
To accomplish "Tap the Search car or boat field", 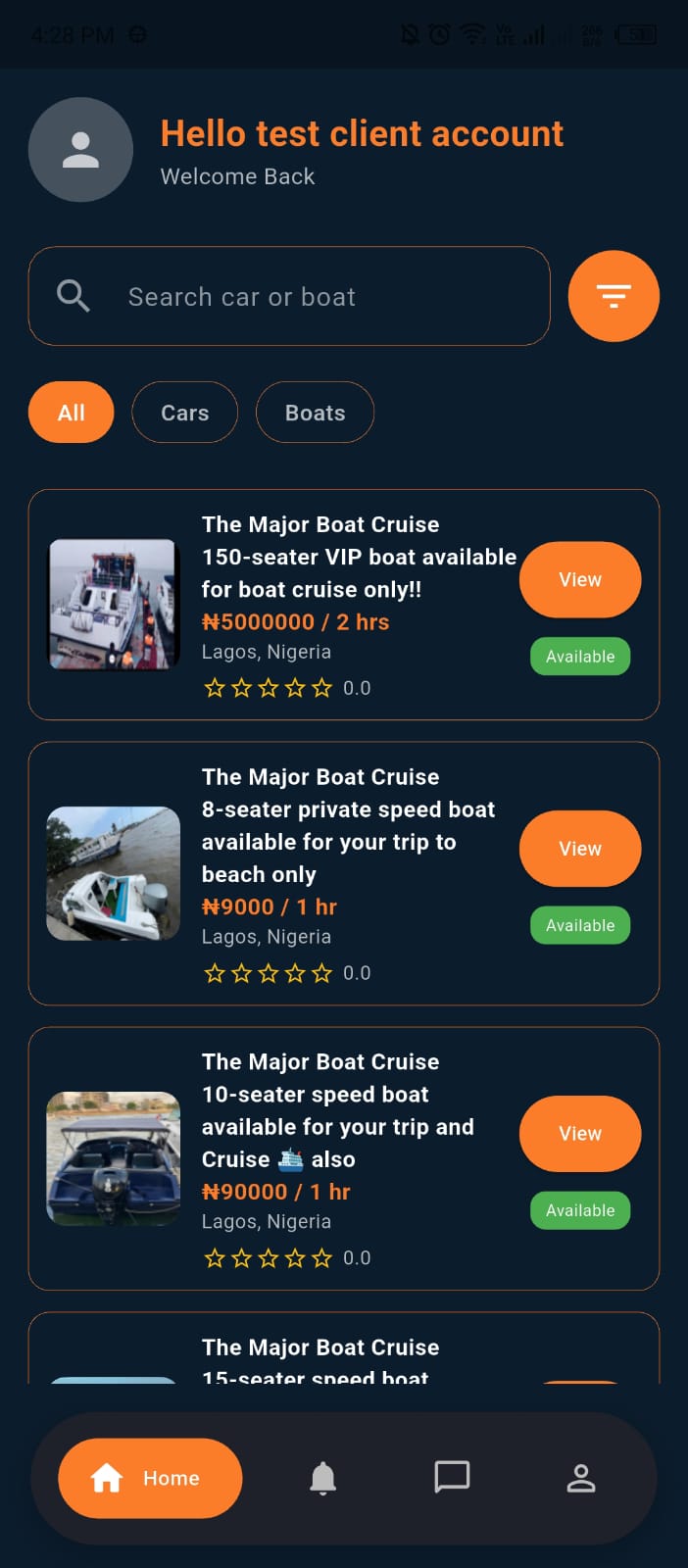I will (289, 296).
